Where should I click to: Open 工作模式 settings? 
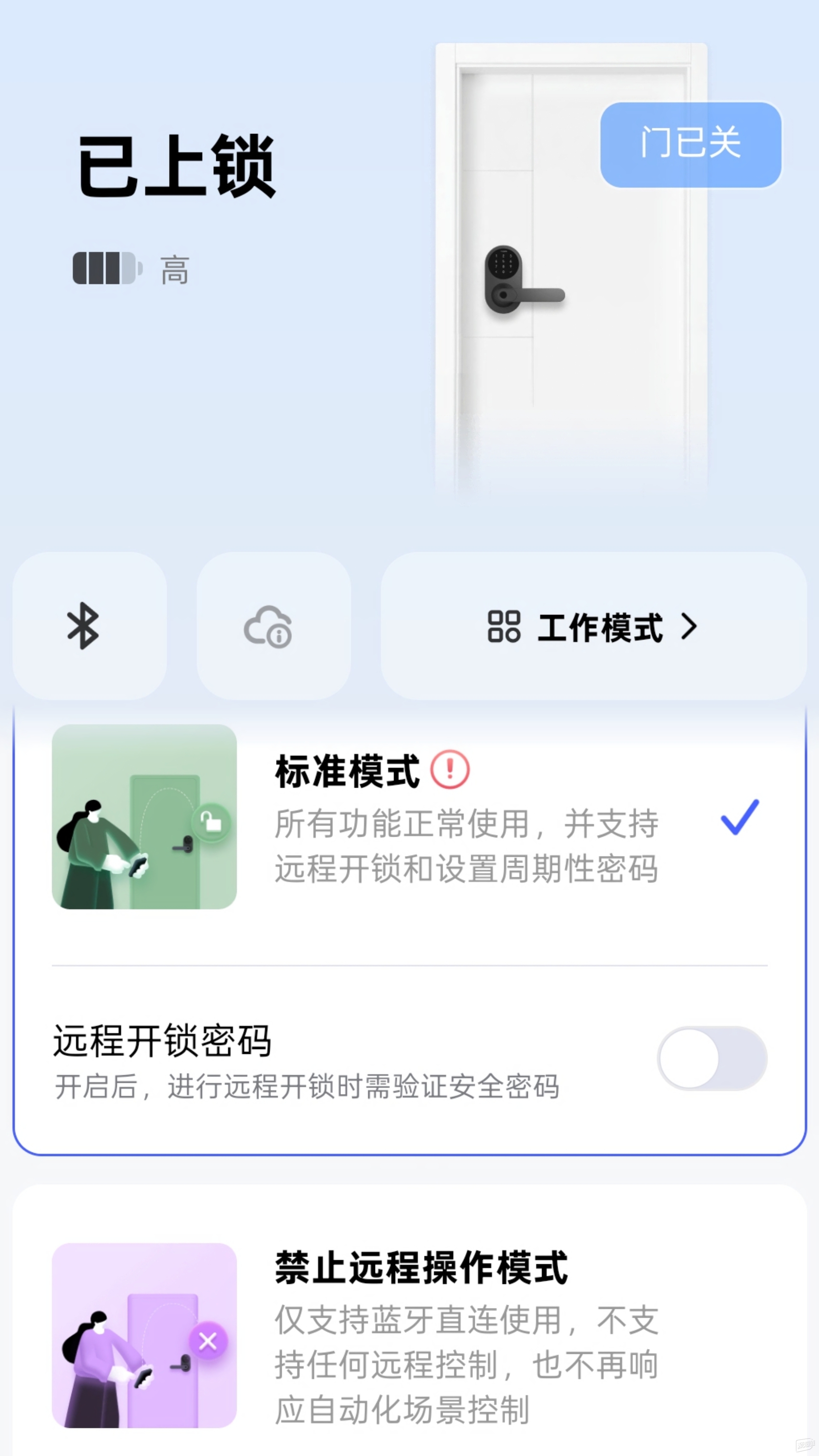594,626
